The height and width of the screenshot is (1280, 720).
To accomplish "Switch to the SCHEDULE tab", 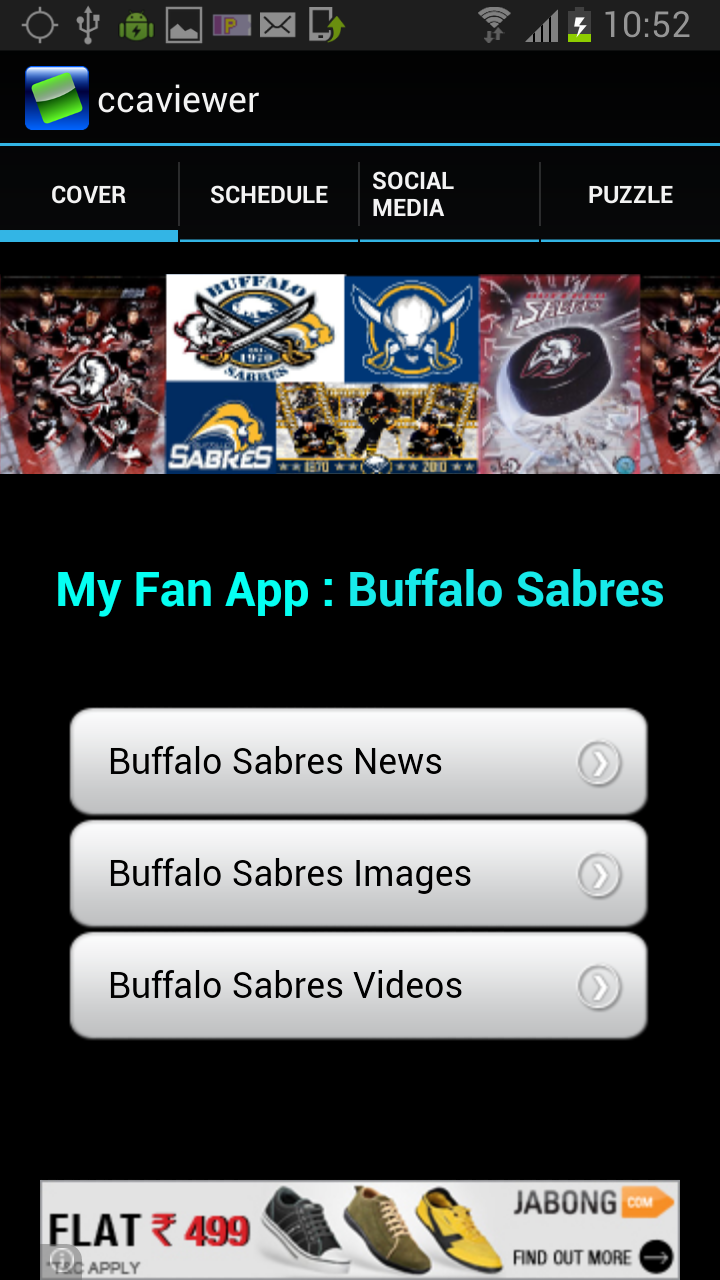I will 268,195.
